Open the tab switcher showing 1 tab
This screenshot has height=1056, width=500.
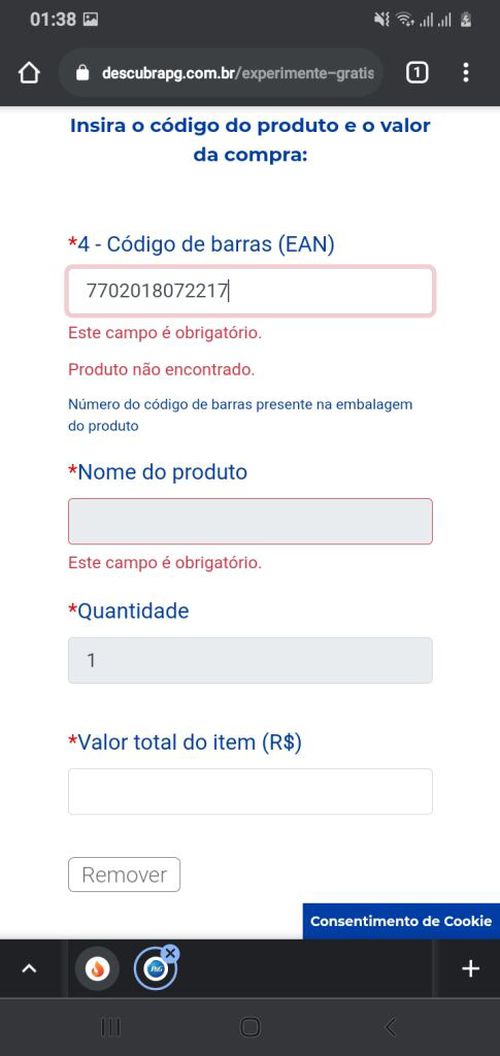(417, 73)
